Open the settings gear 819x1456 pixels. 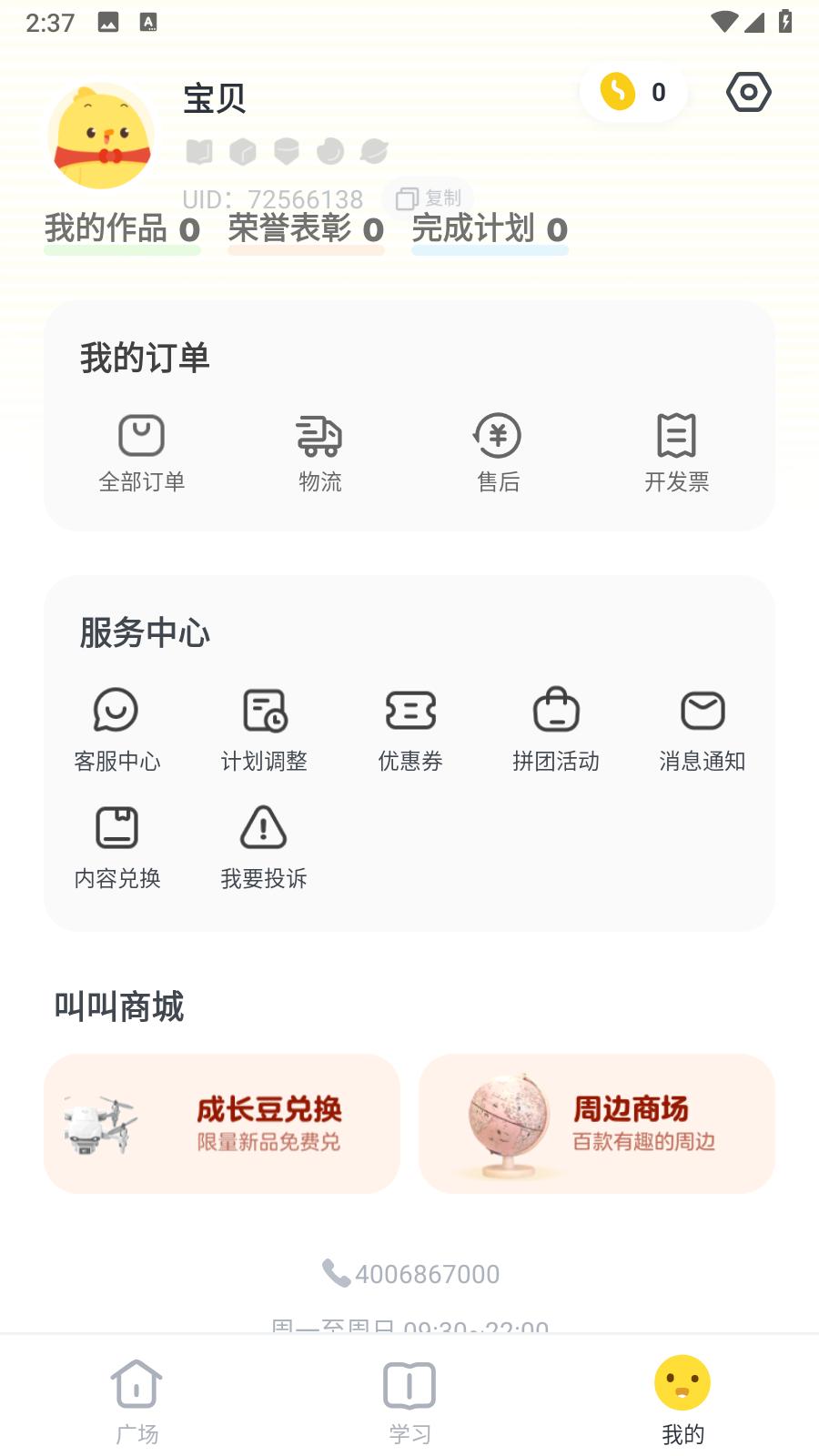tap(748, 92)
